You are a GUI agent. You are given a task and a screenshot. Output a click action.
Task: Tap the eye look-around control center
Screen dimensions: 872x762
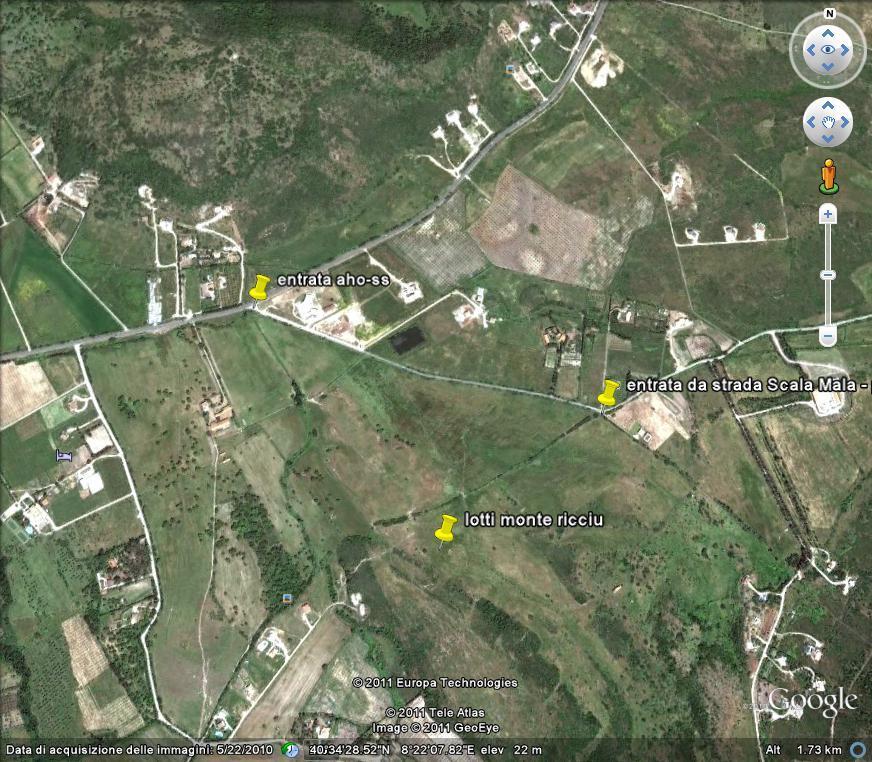pyautogui.click(x=828, y=49)
